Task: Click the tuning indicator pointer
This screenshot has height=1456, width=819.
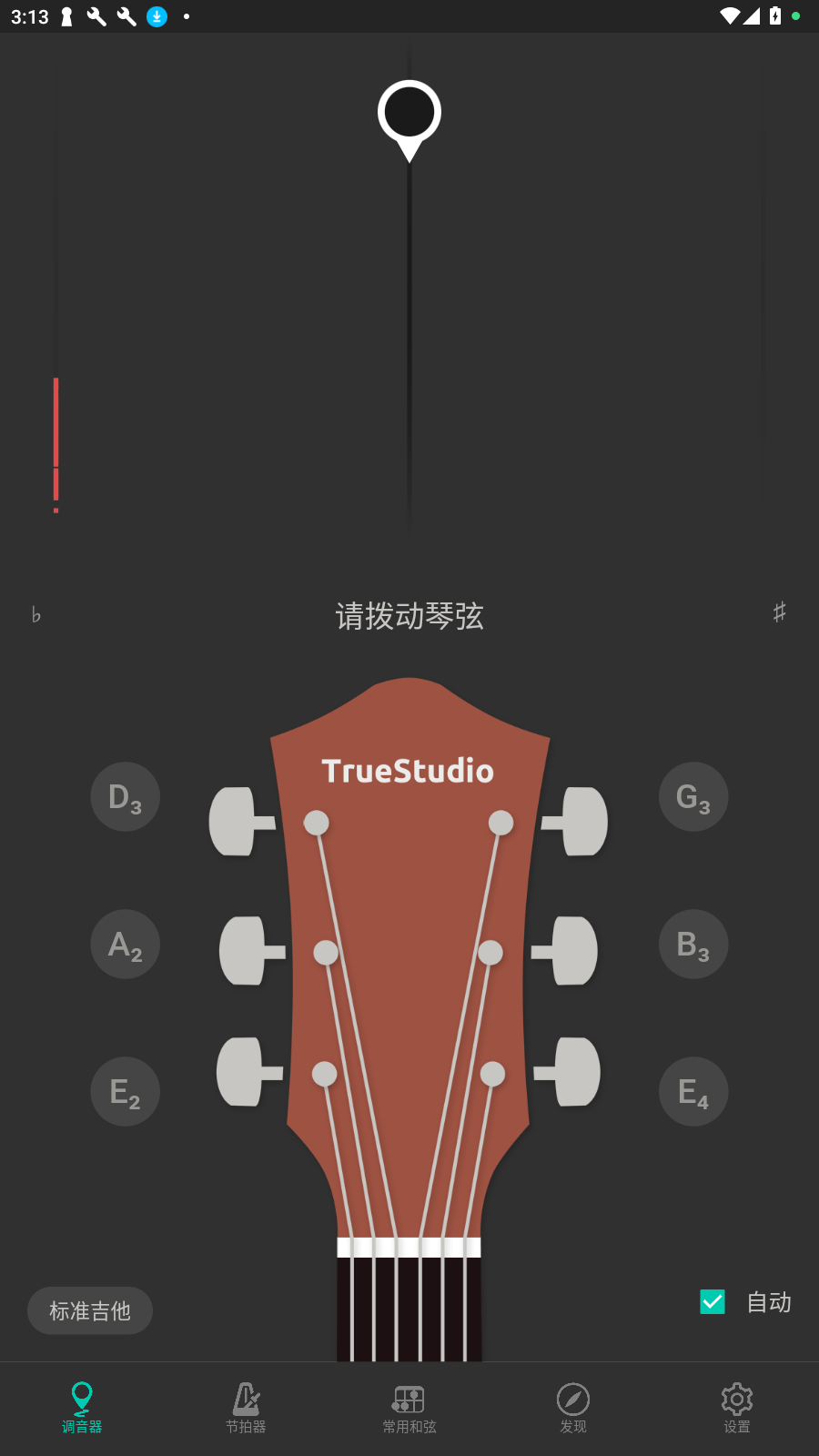Action: pyautogui.click(x=409, y=118)
